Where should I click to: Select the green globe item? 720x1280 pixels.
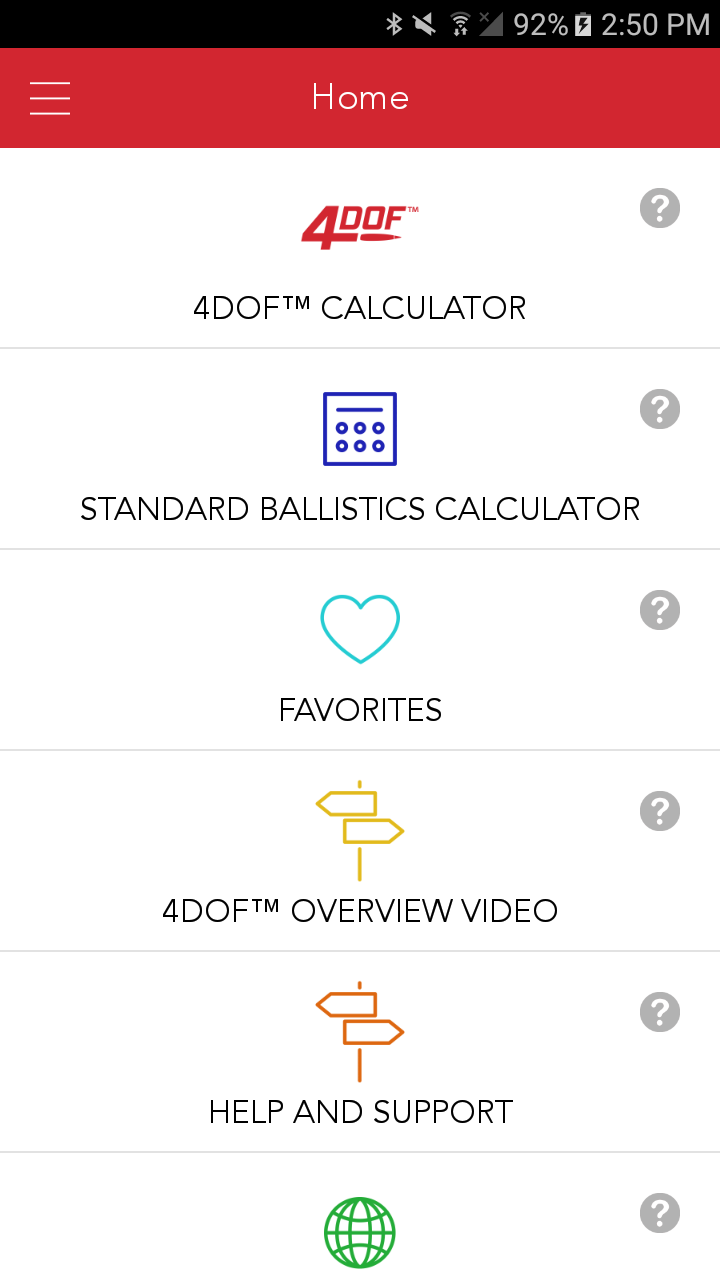360,1217
